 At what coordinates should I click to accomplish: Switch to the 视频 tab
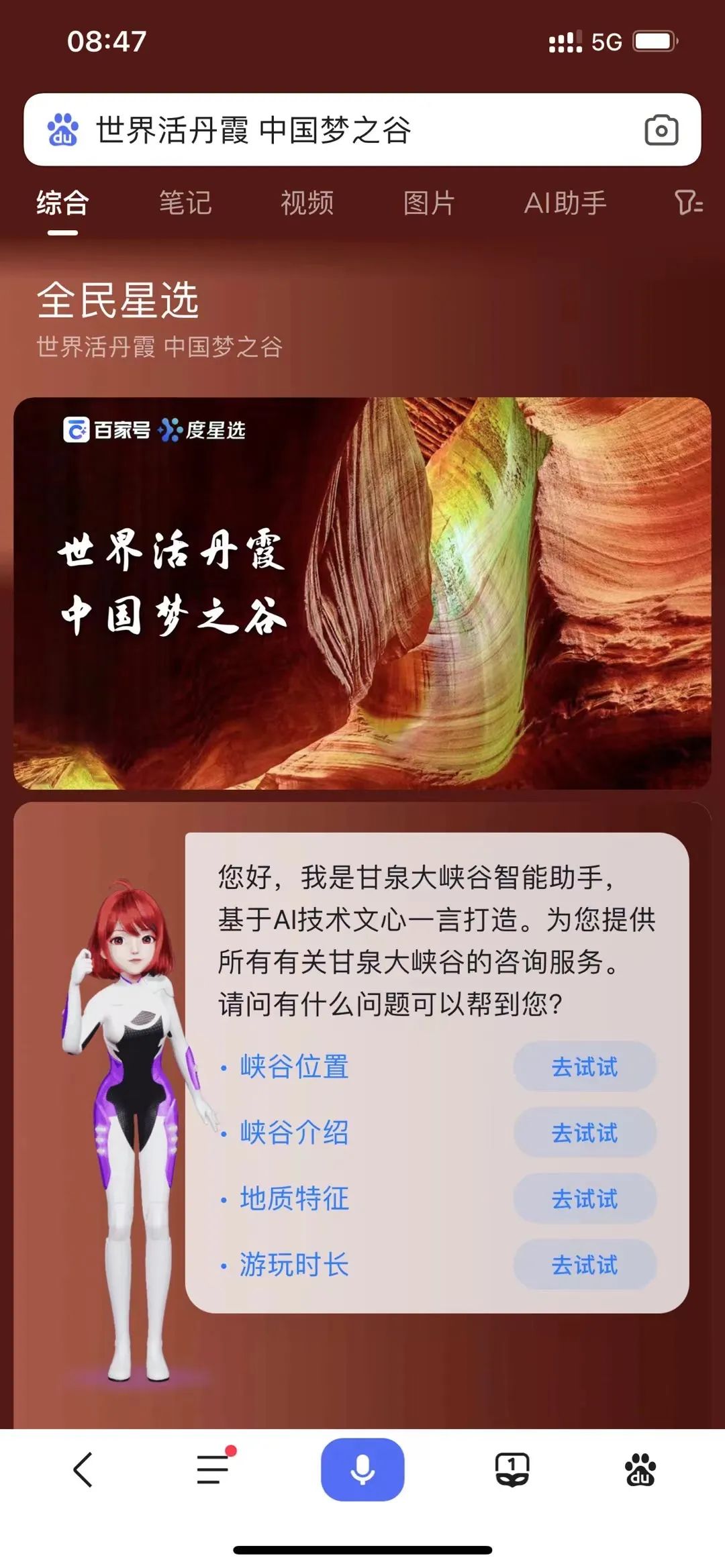click(x=307, y=203)
